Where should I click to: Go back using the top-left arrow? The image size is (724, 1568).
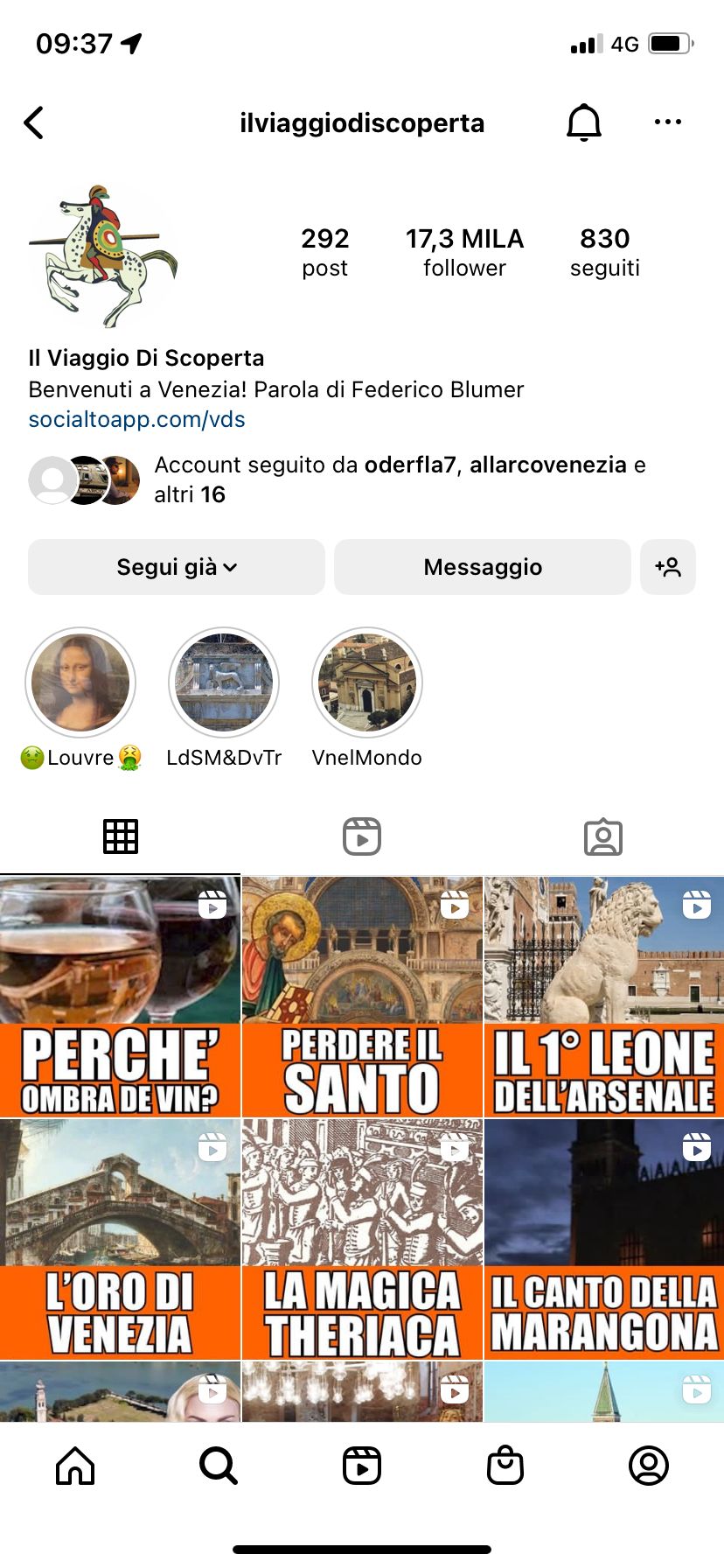(34, 123)
